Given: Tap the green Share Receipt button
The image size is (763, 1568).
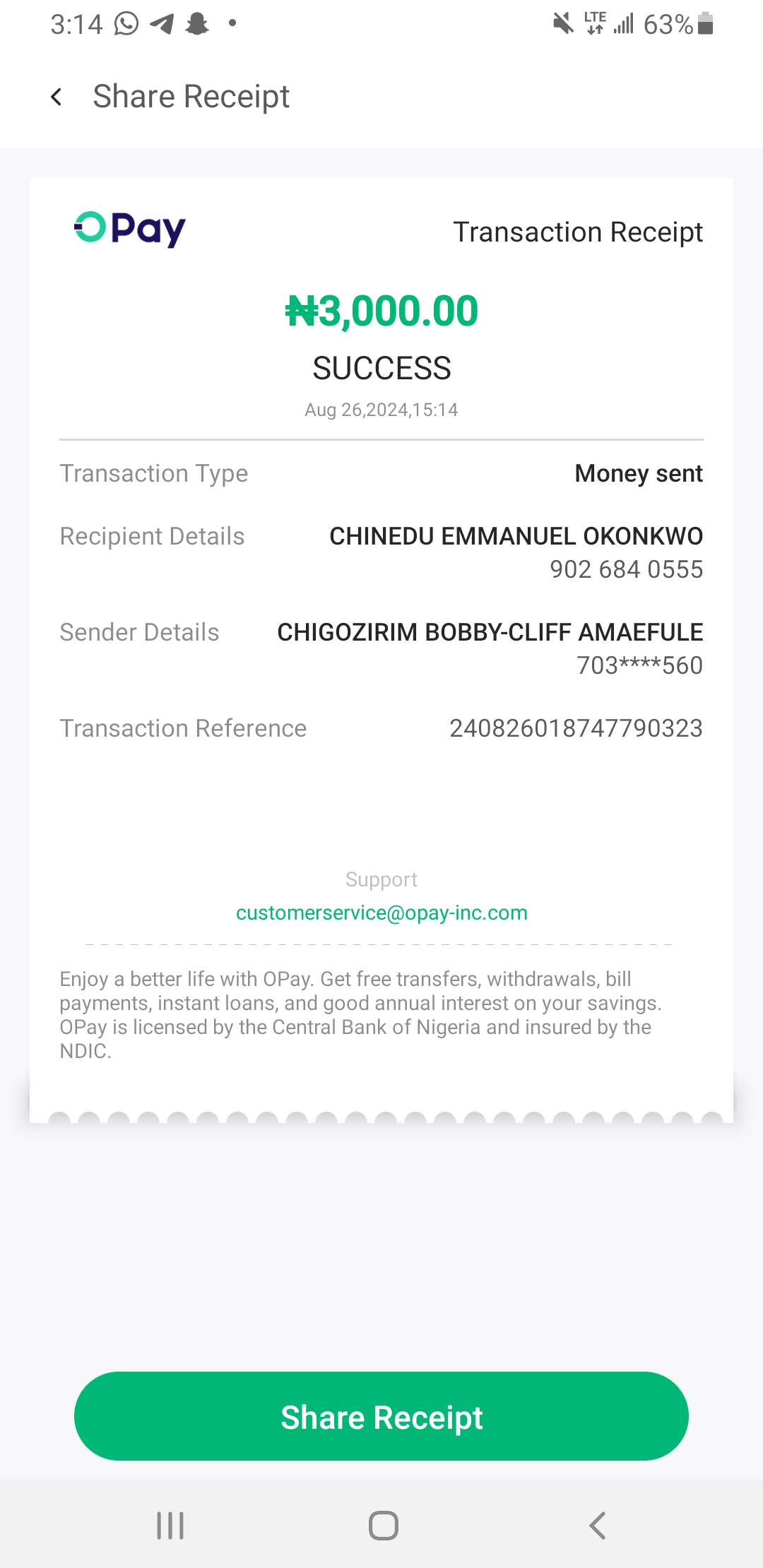Looking at the screenshot, I should 381,1416.
